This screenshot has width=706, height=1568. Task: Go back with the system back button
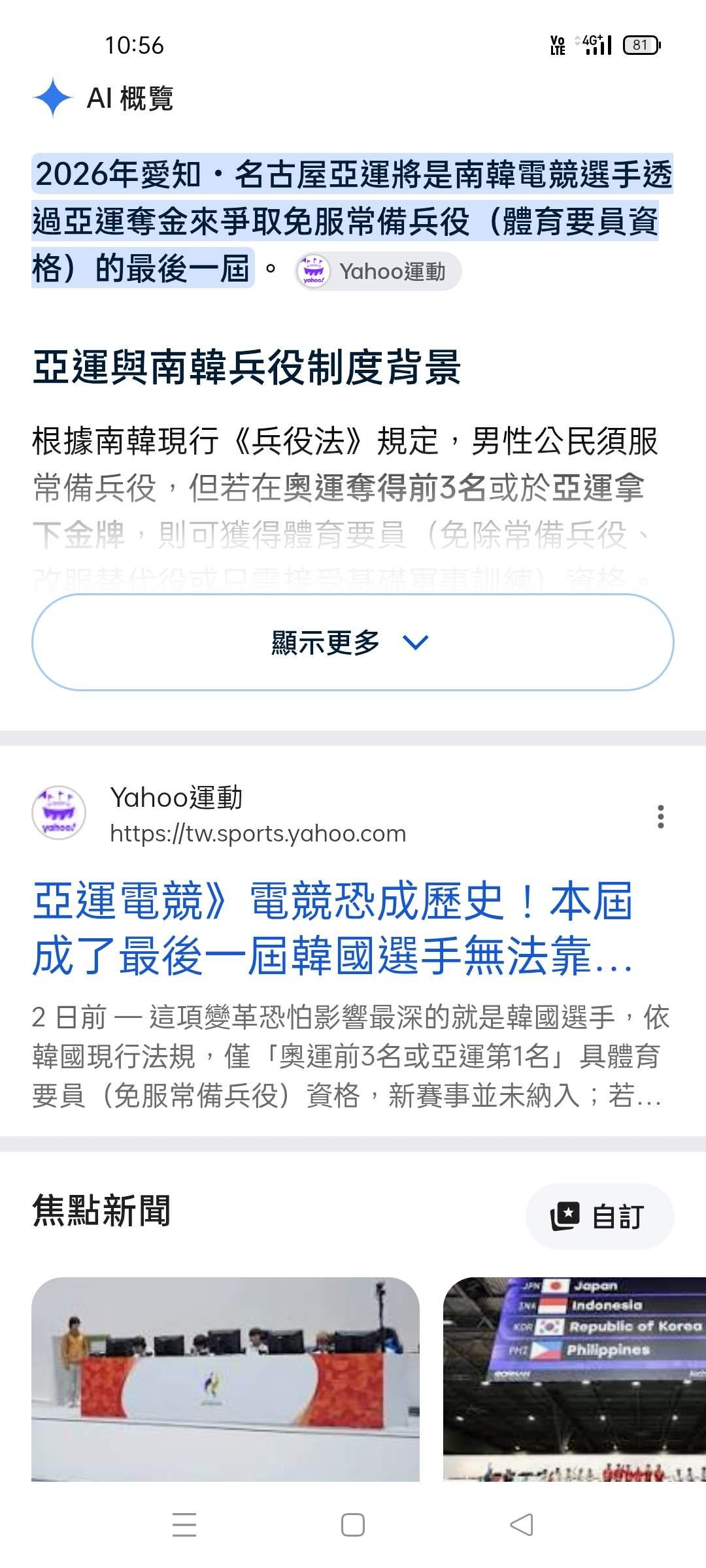tap(522, 1526)
